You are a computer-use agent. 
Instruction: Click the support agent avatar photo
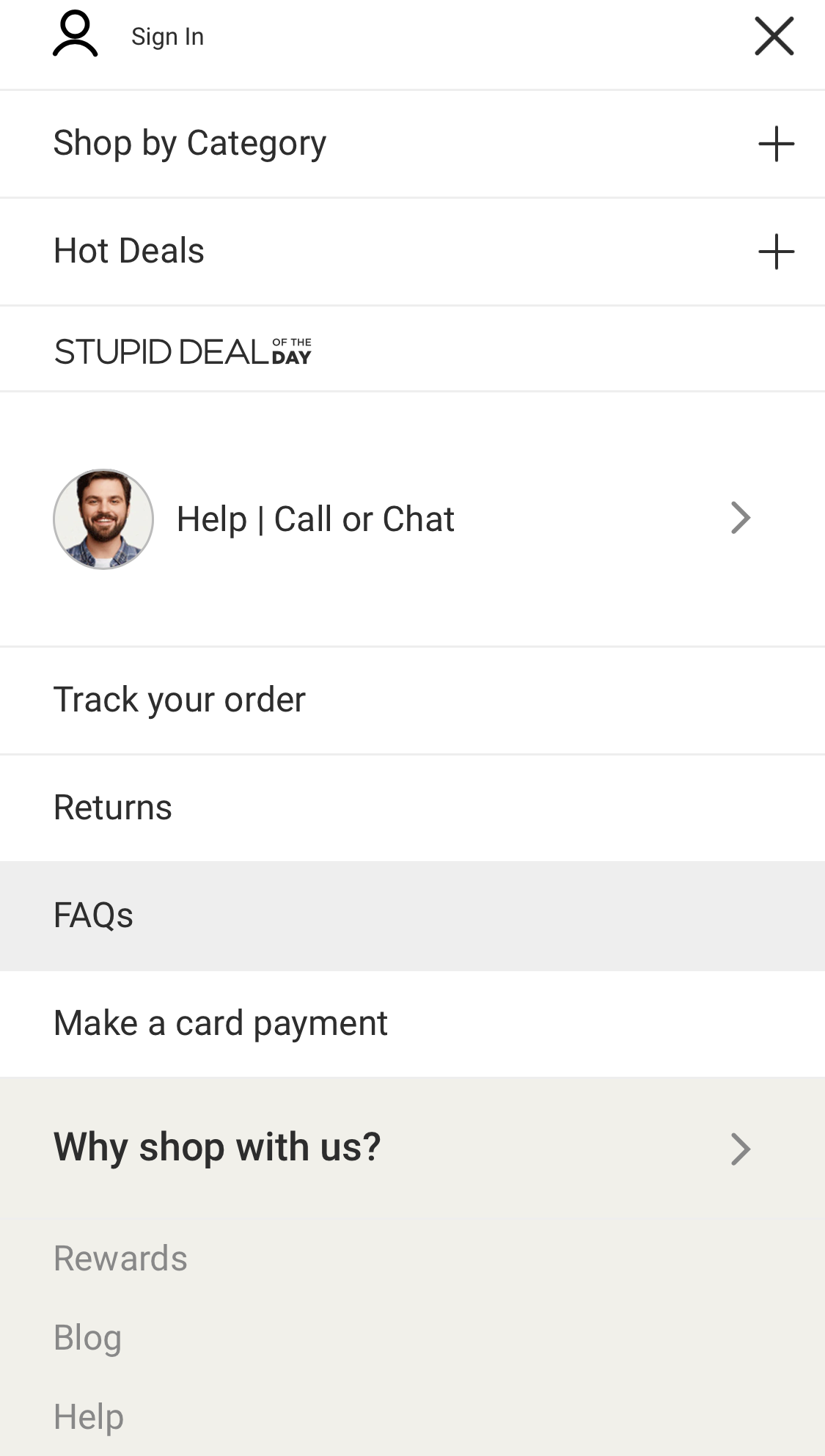(x=103, y=518)
